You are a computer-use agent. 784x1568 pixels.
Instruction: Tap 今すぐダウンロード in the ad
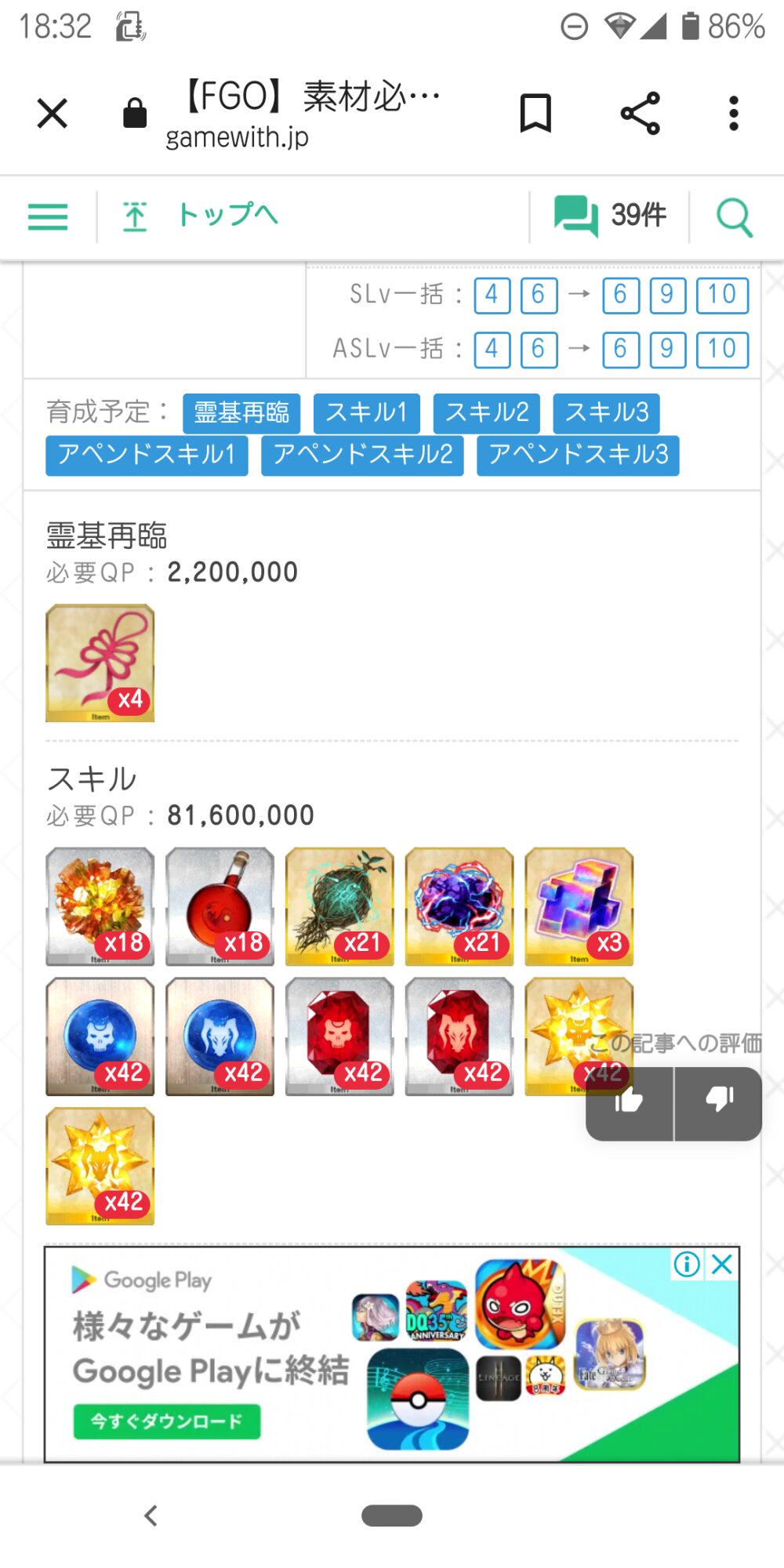coord(167,1421)
